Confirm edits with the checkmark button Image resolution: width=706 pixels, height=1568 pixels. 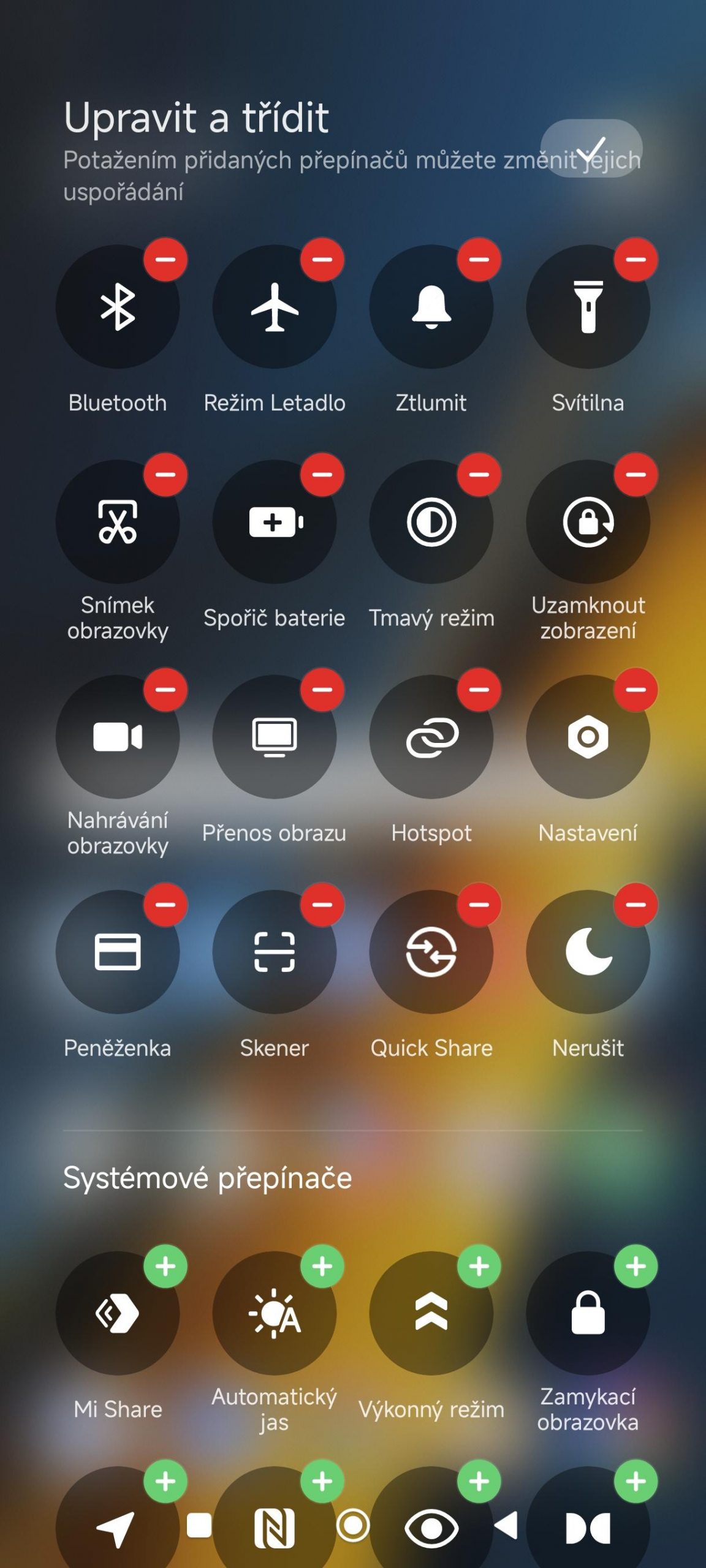(591, 148)
